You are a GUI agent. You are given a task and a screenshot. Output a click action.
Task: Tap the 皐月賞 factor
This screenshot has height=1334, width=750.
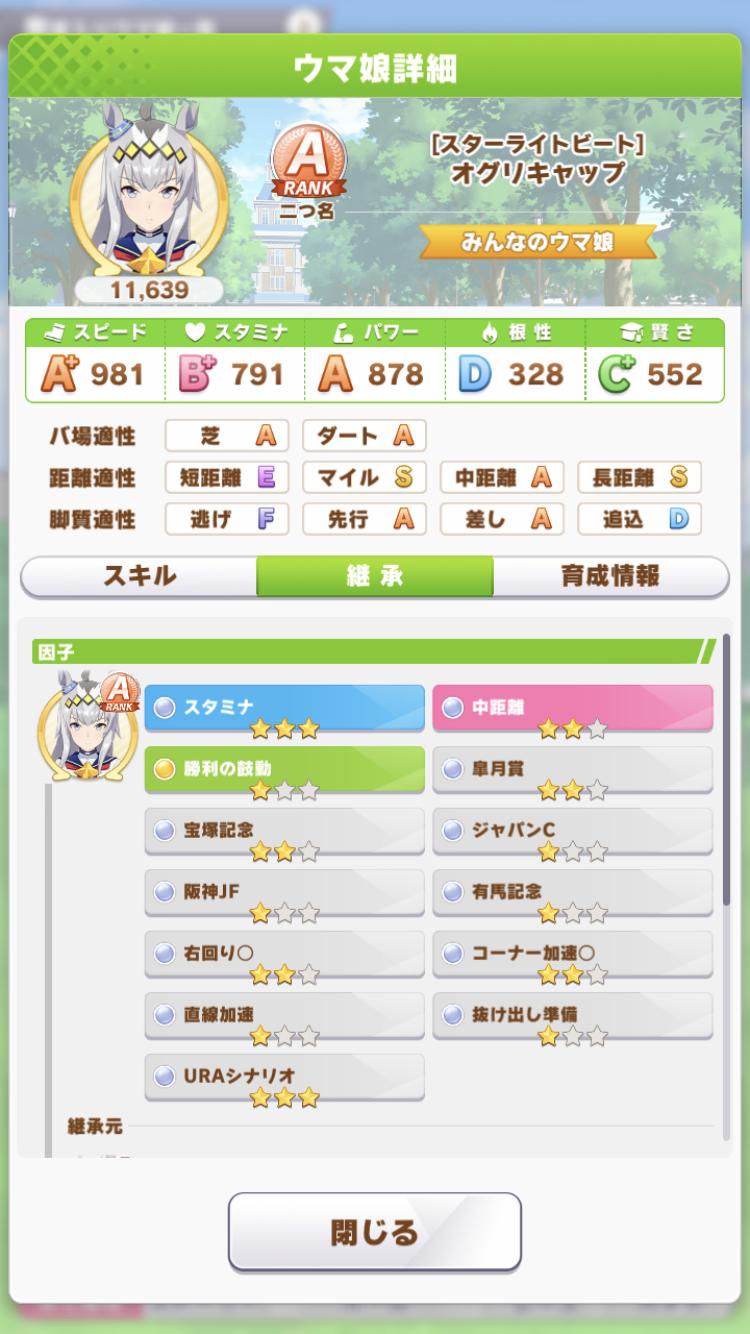point(572,769)
